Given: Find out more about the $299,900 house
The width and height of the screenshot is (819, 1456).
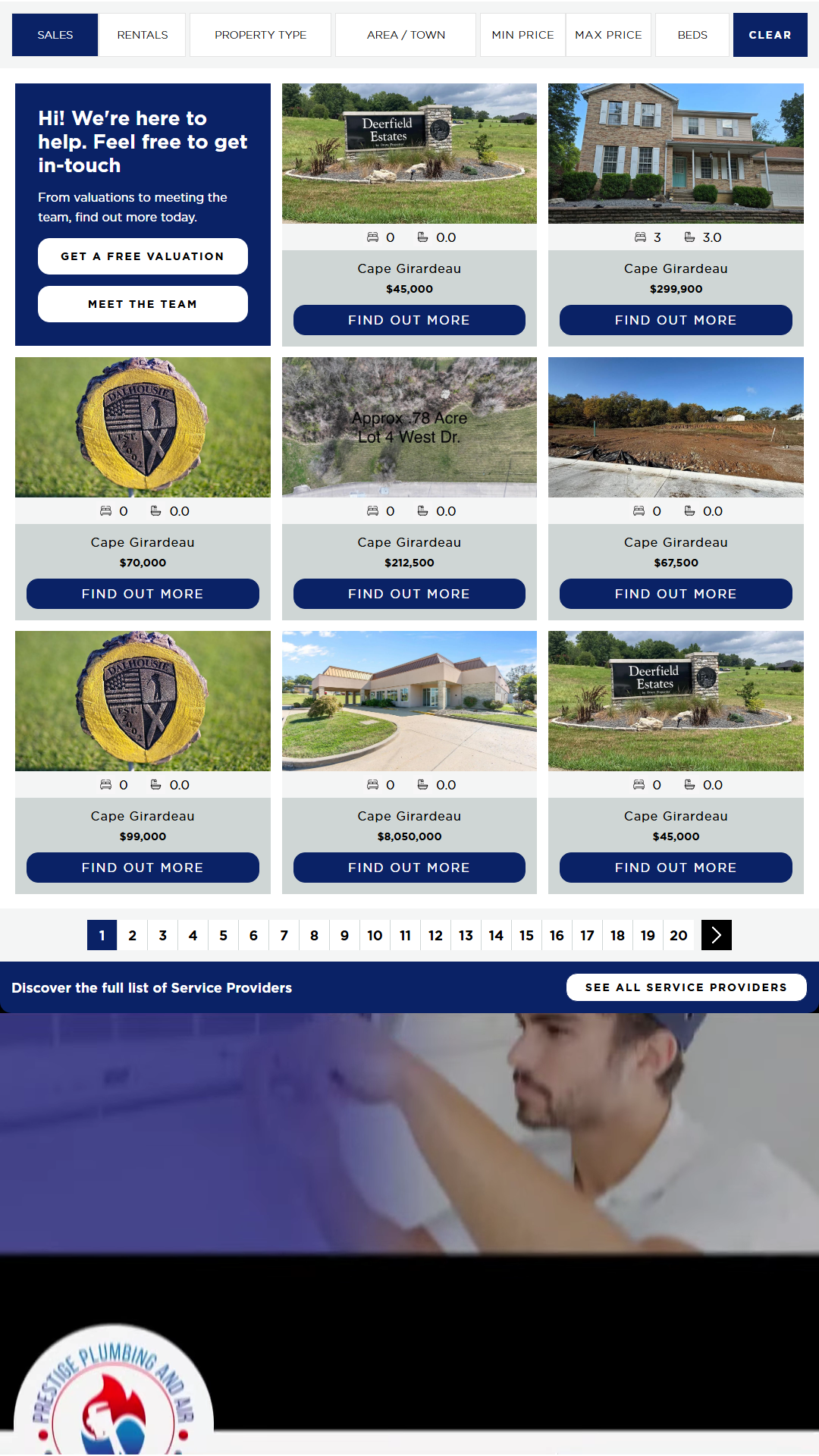Looking at the screenshot, I should pos(676,320).
